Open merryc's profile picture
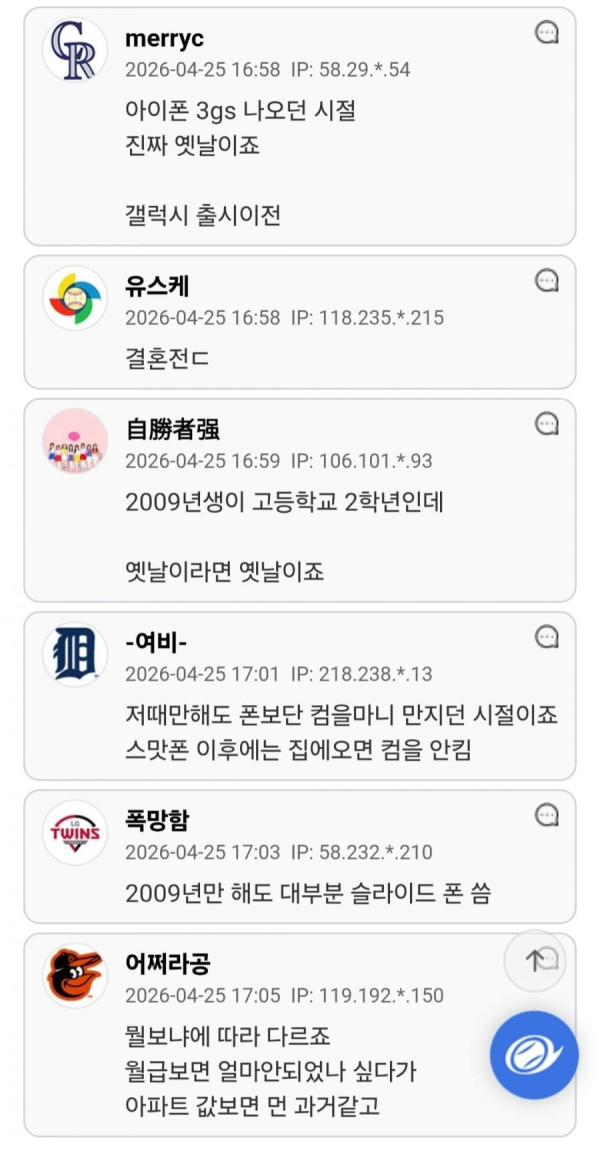 [75, 50]
